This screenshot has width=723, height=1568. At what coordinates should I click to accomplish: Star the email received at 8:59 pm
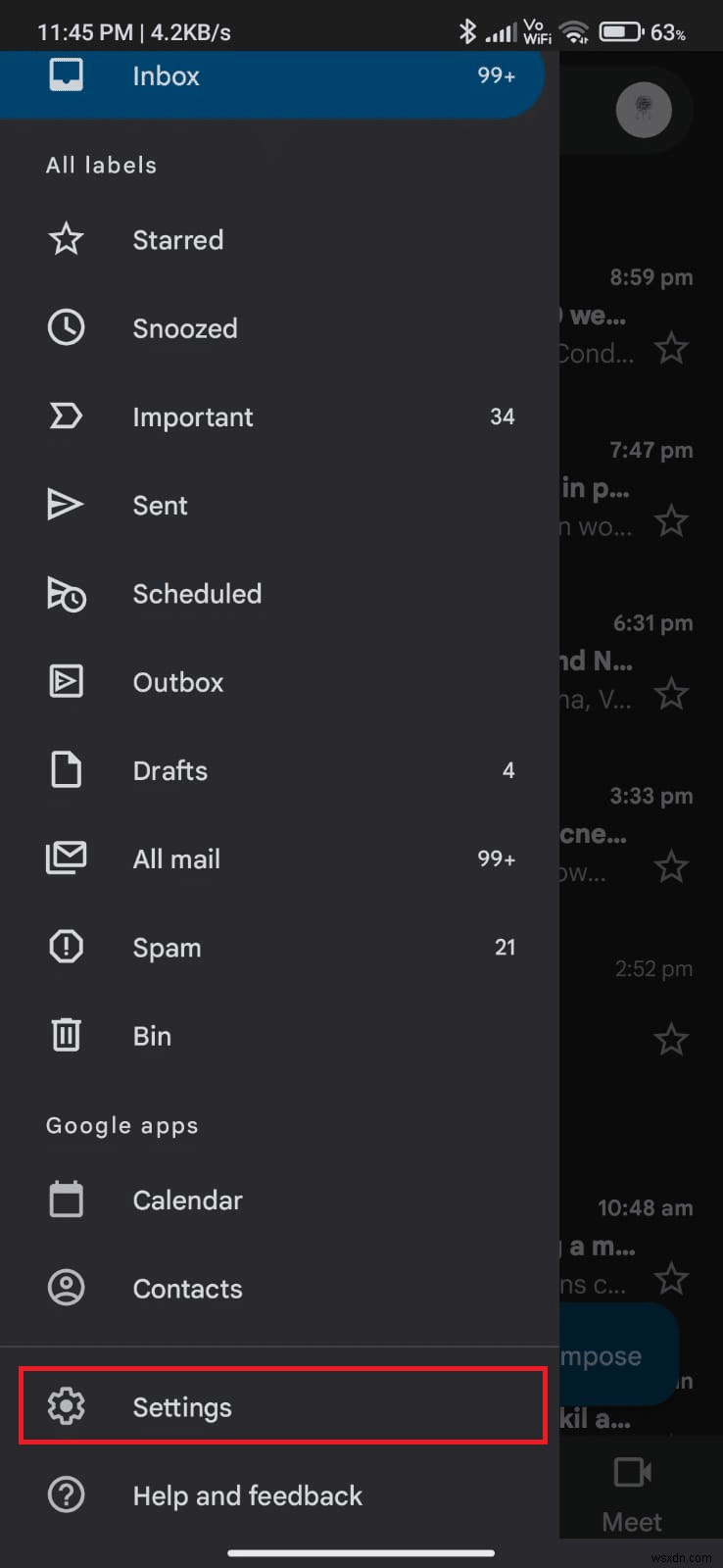click(672, 348)
